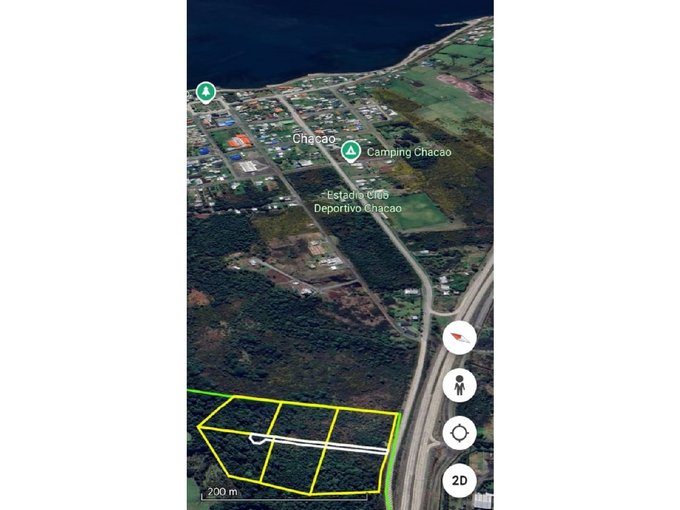This screenshot has width=680, height=510.
Task: Select the green tree park marker
Action: [205, 92]
